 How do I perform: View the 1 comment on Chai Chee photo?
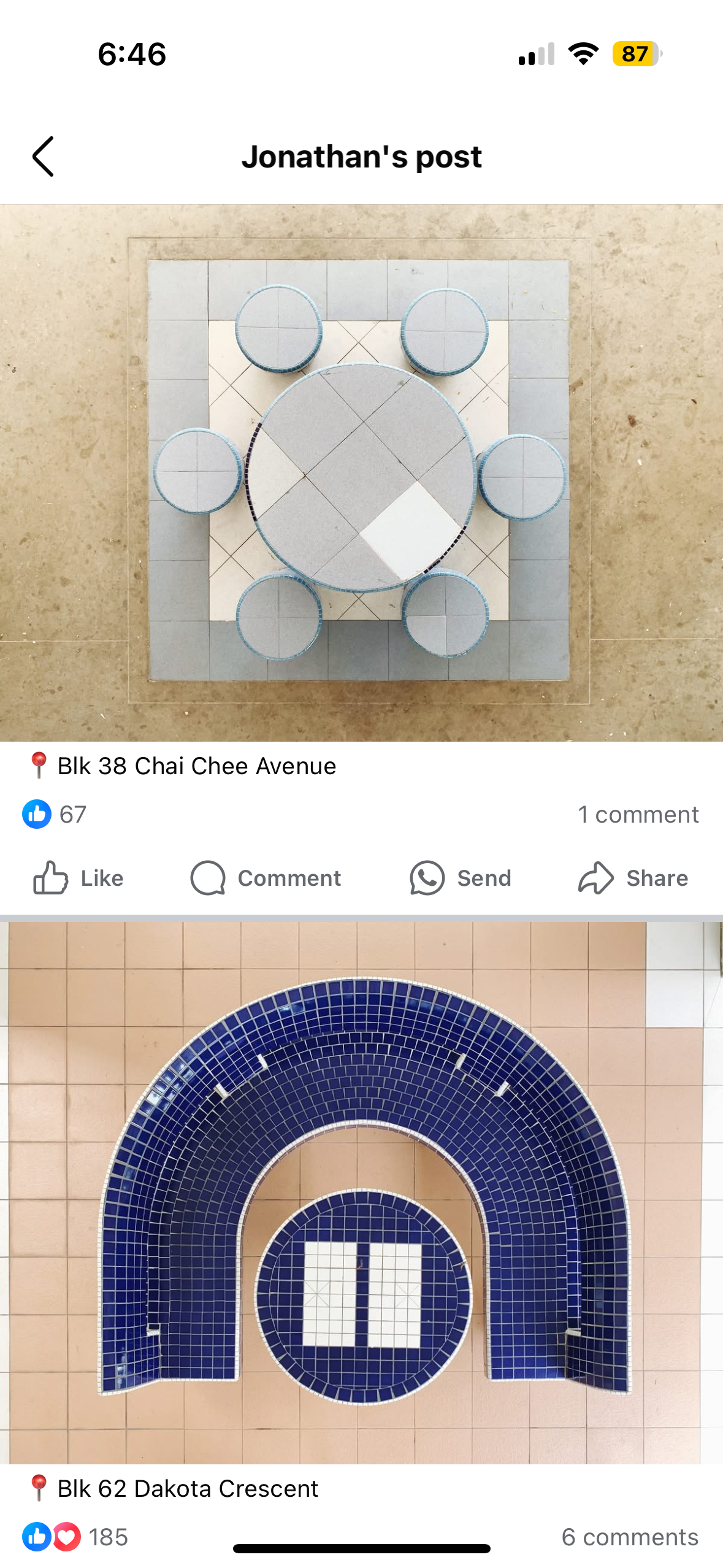point(638,815)
